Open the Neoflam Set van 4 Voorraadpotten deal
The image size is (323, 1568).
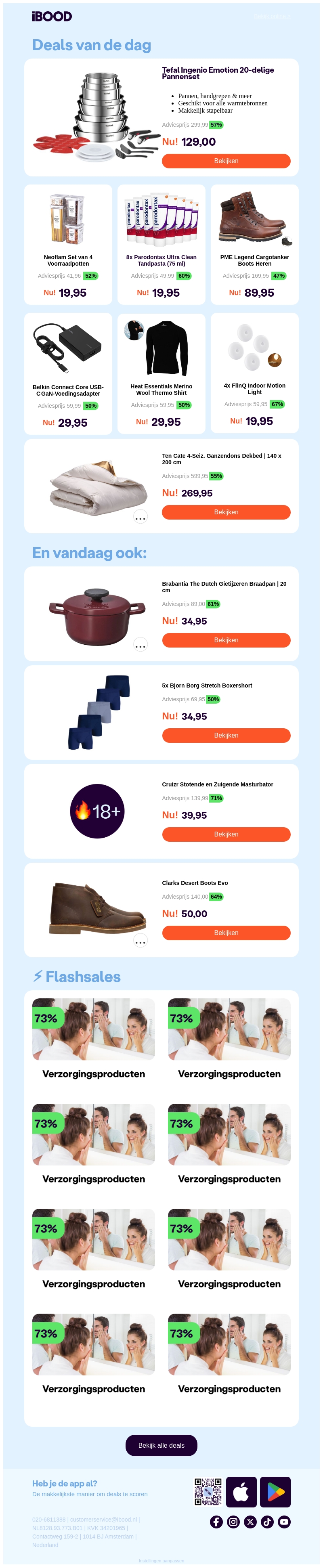68,260
